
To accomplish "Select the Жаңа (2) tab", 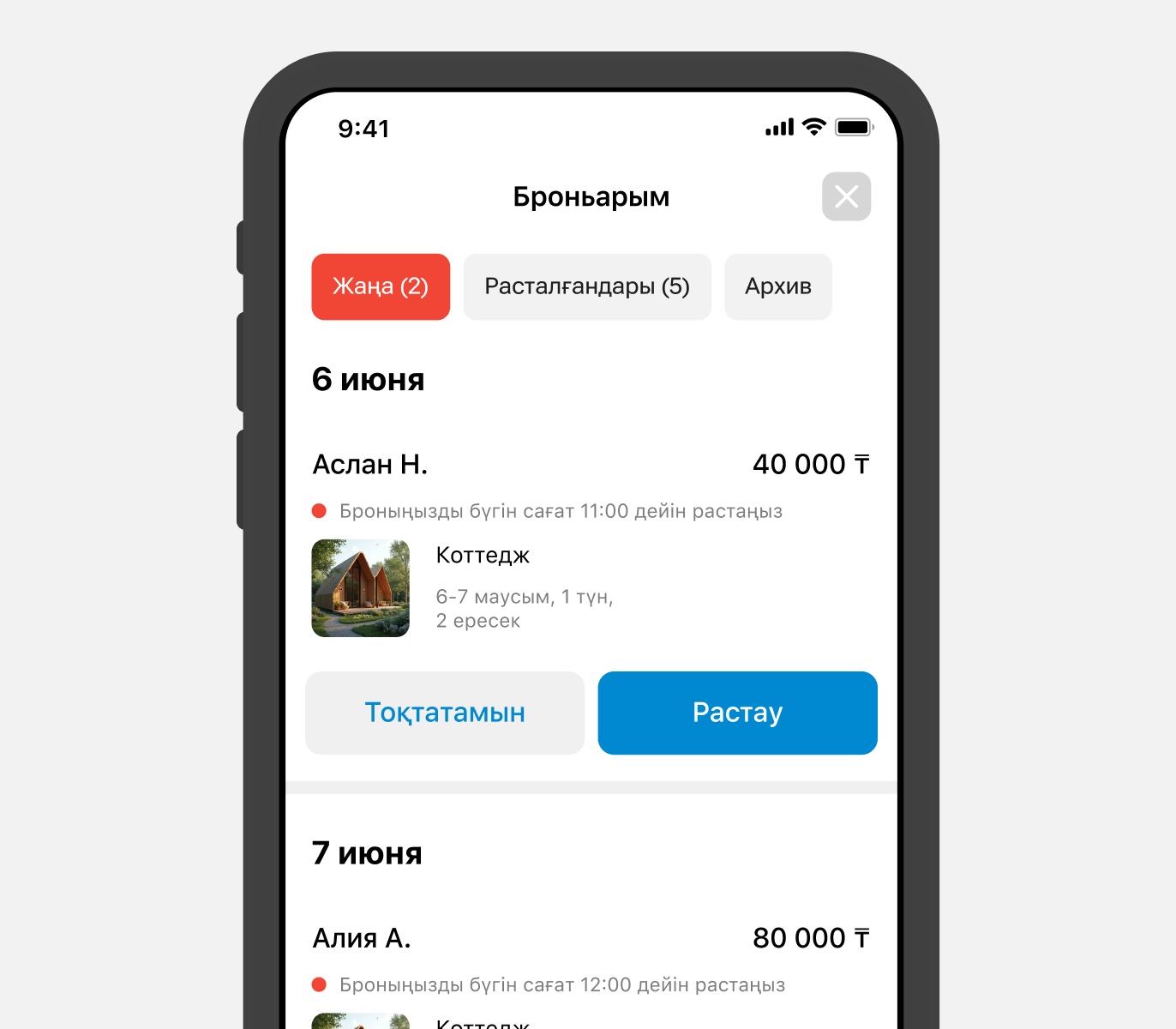I will [x=381, y=286].
